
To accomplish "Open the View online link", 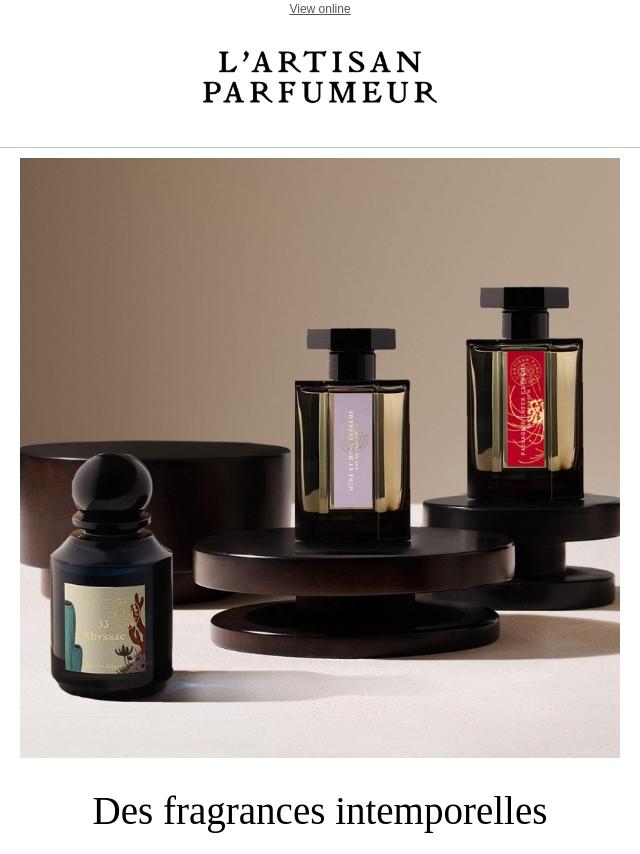I will [x=319, y=9].
